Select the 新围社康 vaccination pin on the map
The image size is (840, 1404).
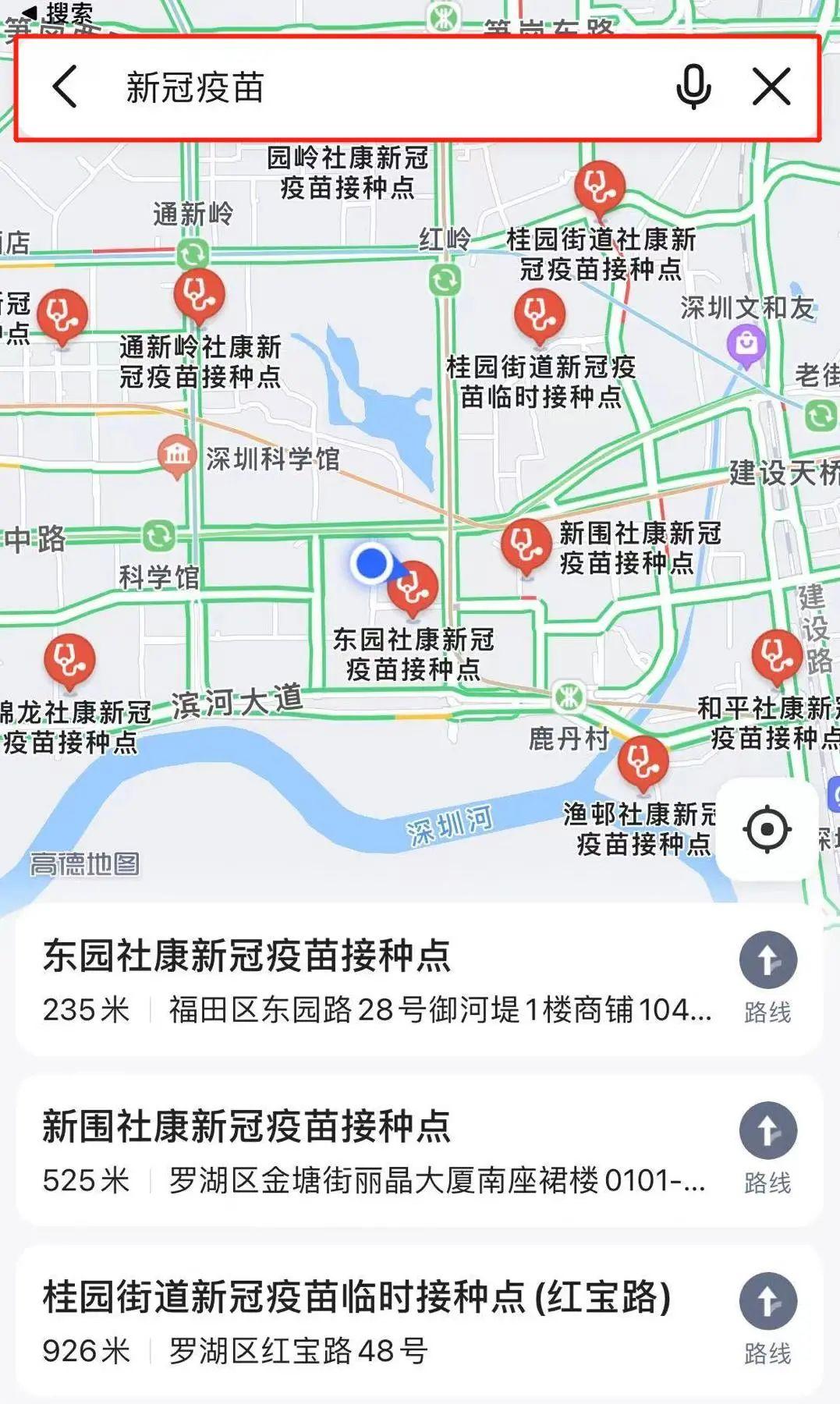[x=526, y=544]
